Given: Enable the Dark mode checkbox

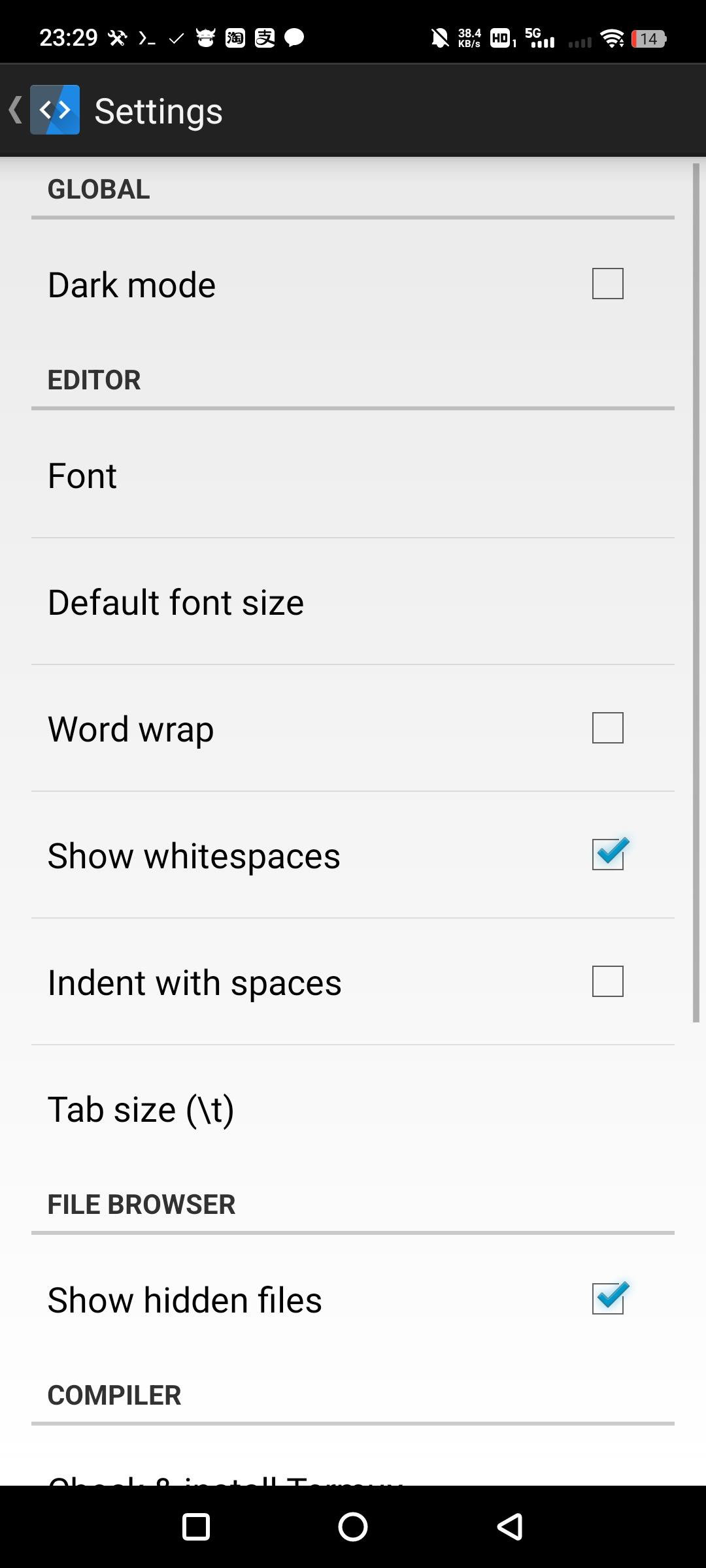Looking at the screenshot, I should coord(607,284).
